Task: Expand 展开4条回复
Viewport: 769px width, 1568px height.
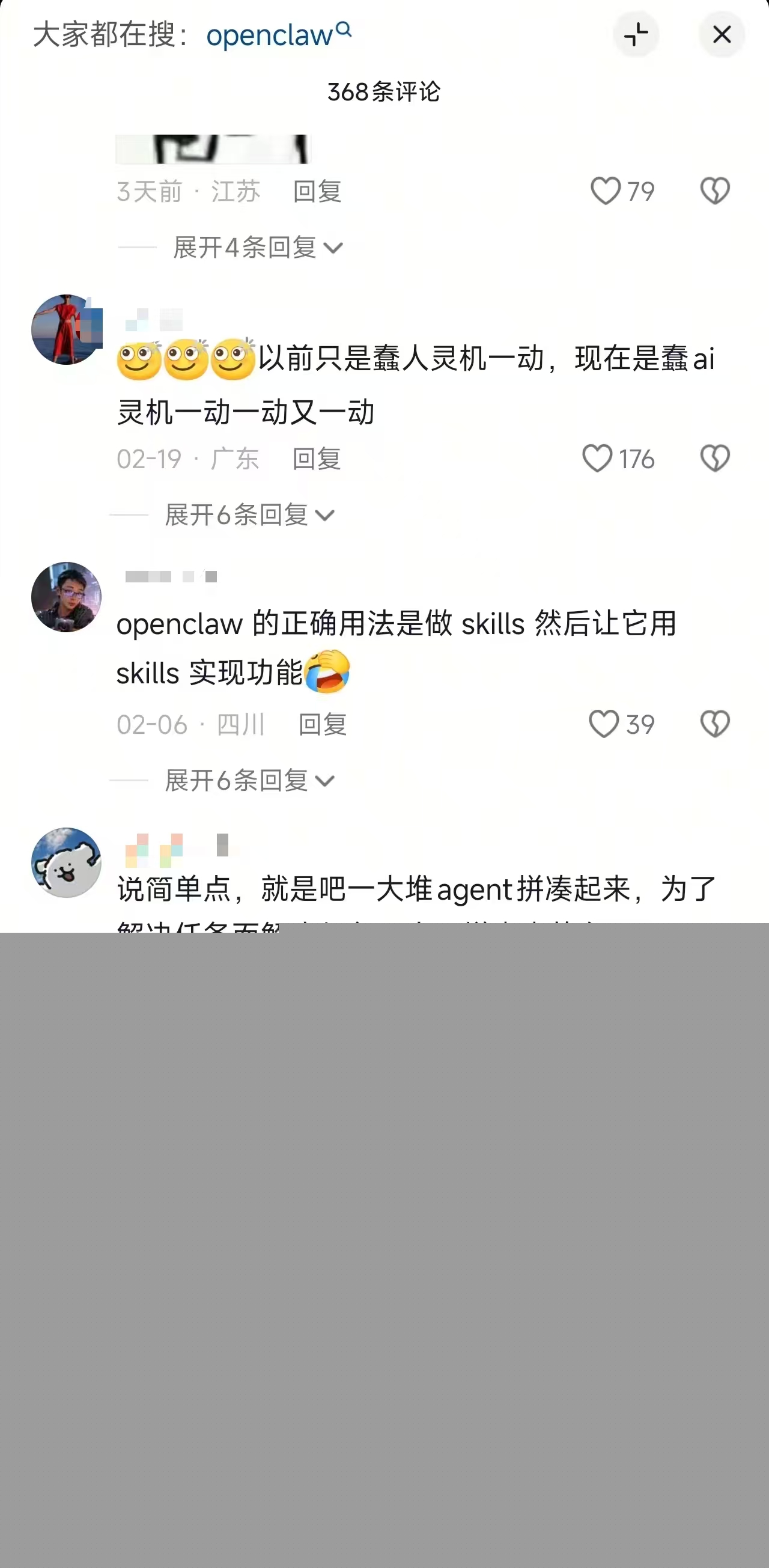Action: pyautogui.click(x=257, y=248)
